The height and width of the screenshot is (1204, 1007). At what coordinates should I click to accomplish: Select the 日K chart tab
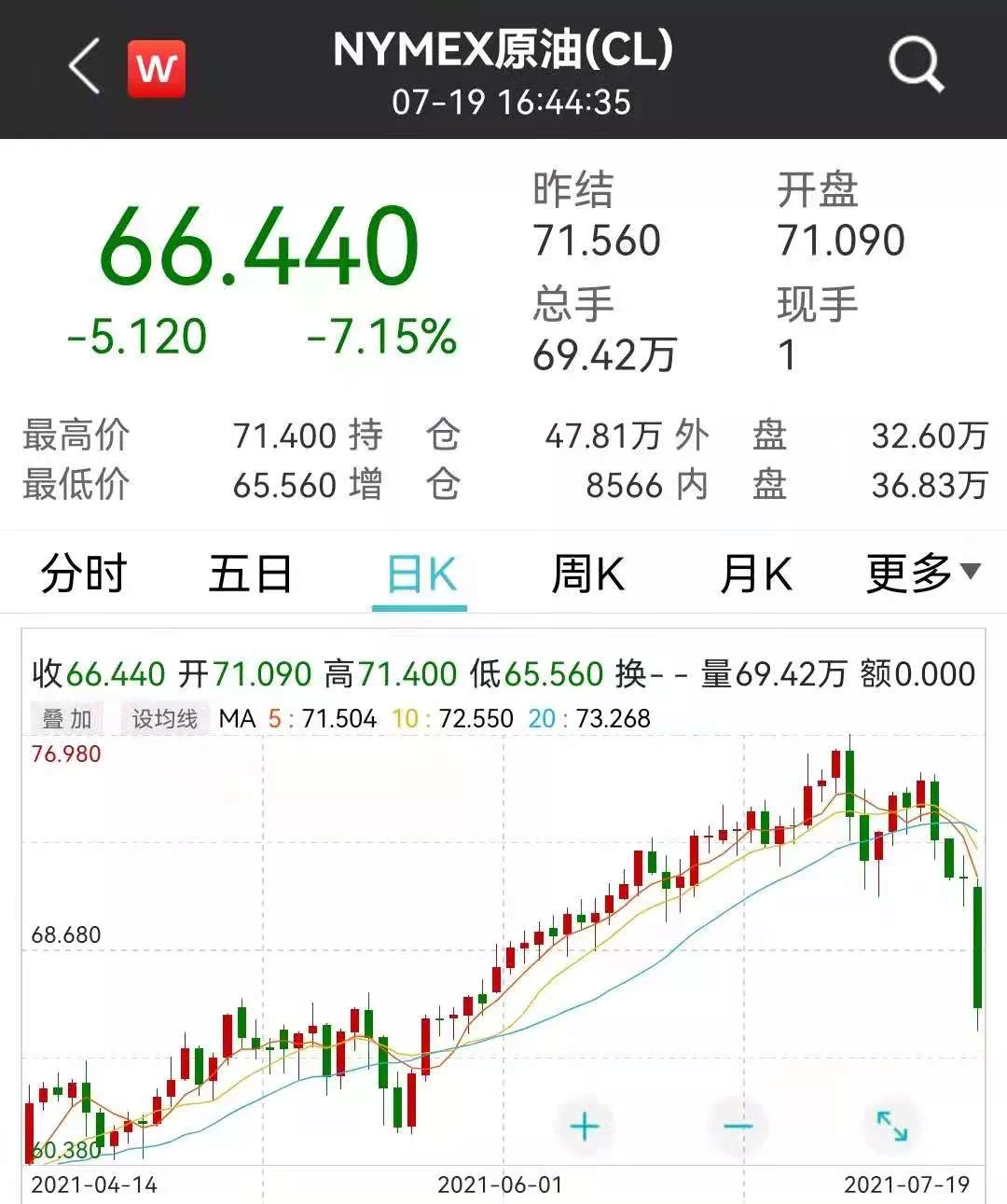(x=421, y=575)
